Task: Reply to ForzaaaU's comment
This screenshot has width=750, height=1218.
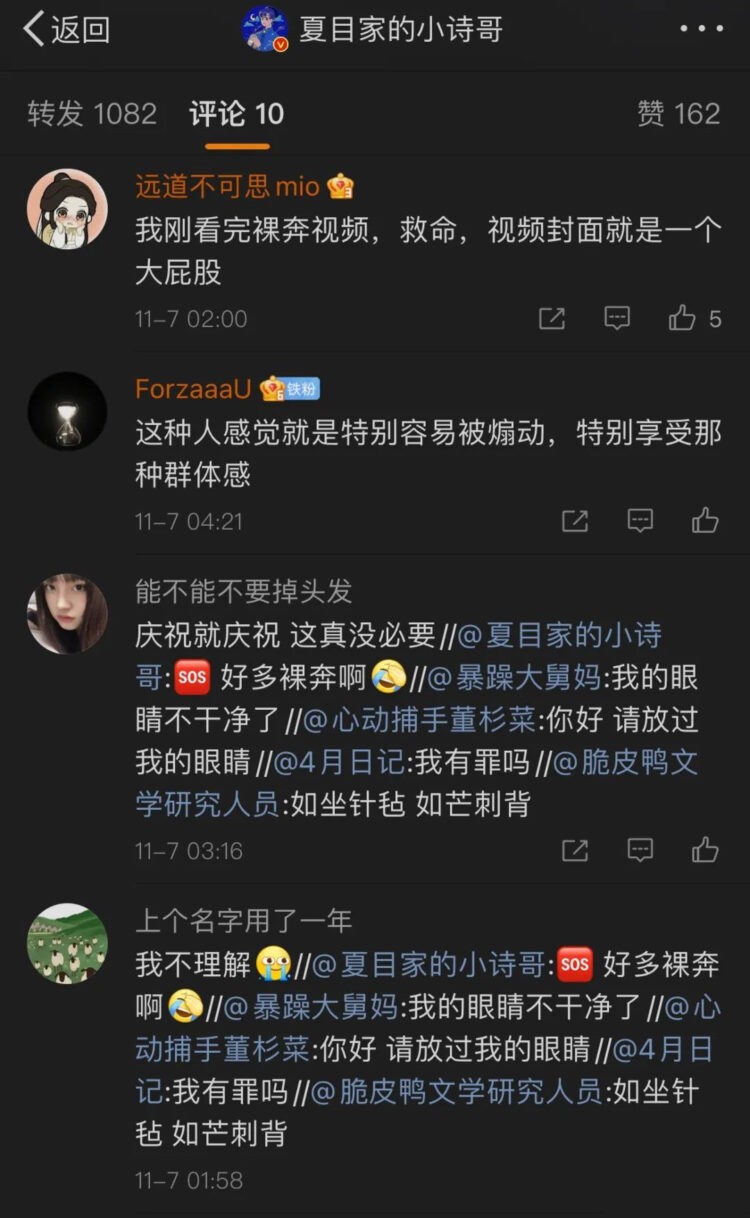Action: (640, 521)
